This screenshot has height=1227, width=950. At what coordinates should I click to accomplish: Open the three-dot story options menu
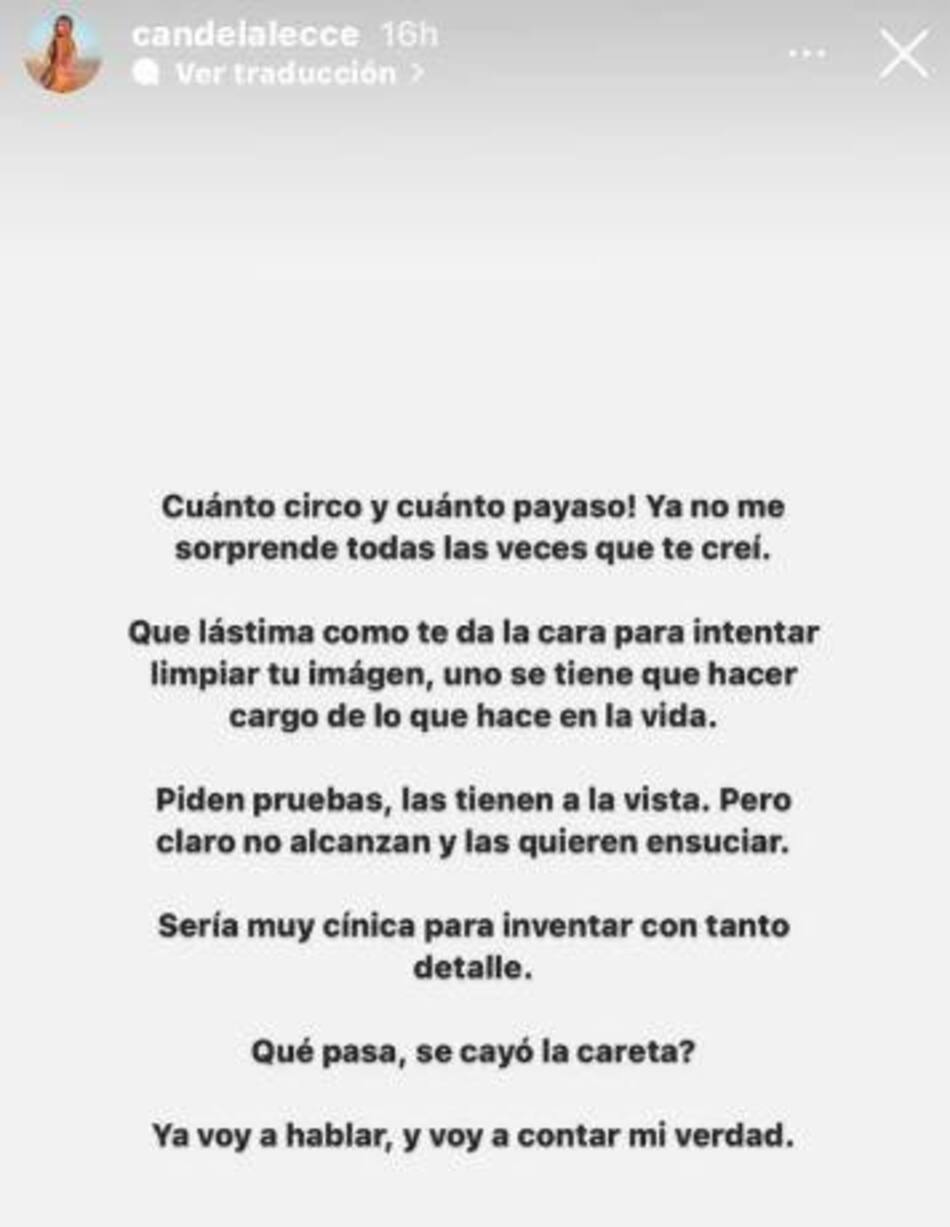pos(807,54)
